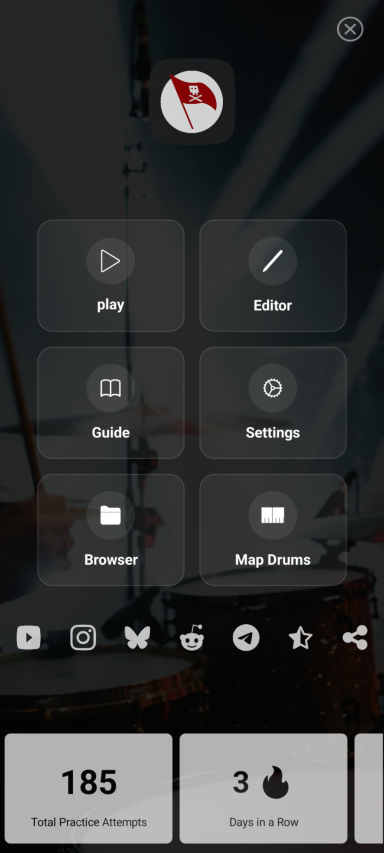Image resolution: width=384 pixels, height=853 pixels.
Task: Open the Editor
Action: coord(272,275)
